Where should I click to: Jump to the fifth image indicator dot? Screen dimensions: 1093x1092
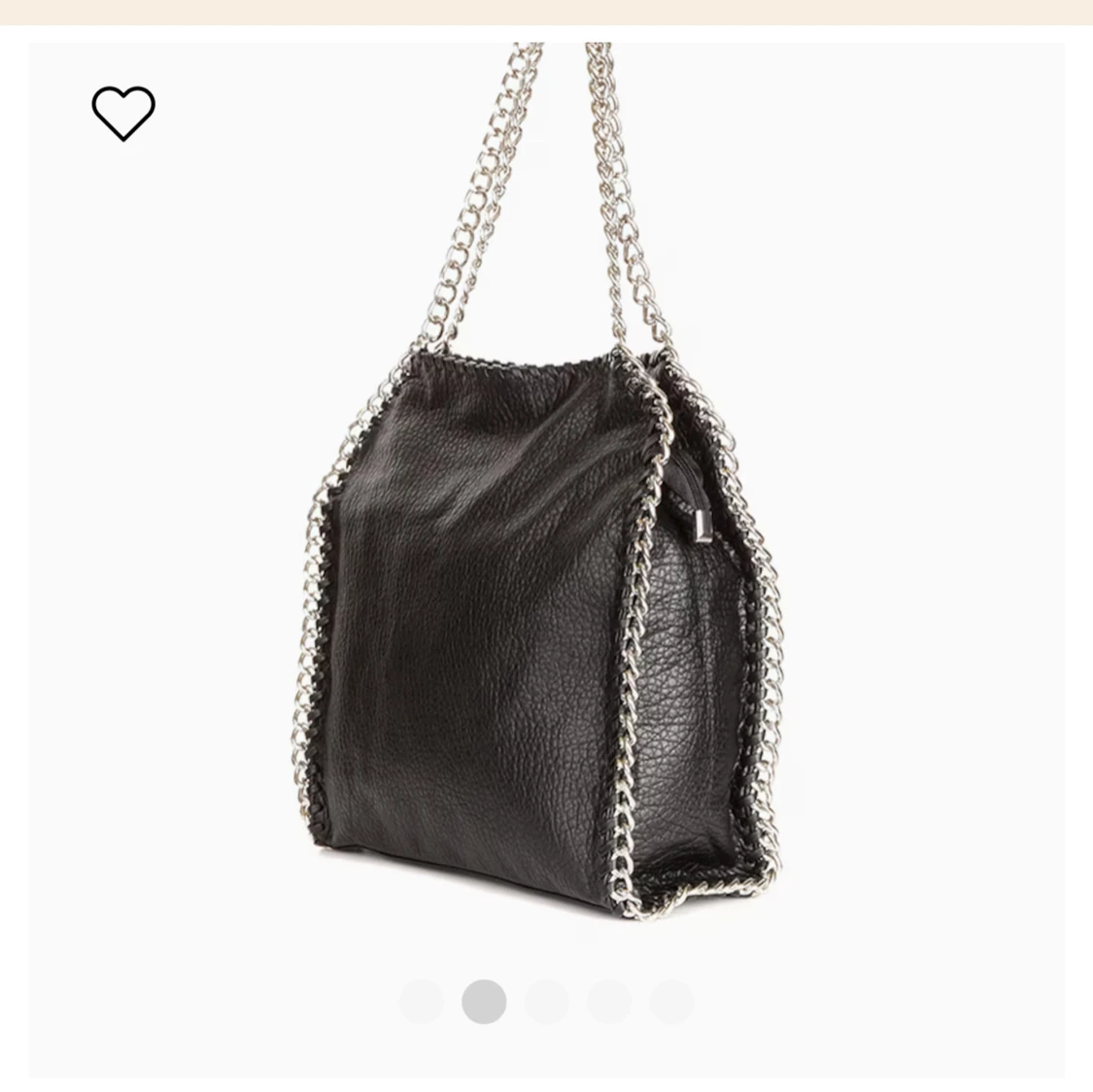[671, 1002]
